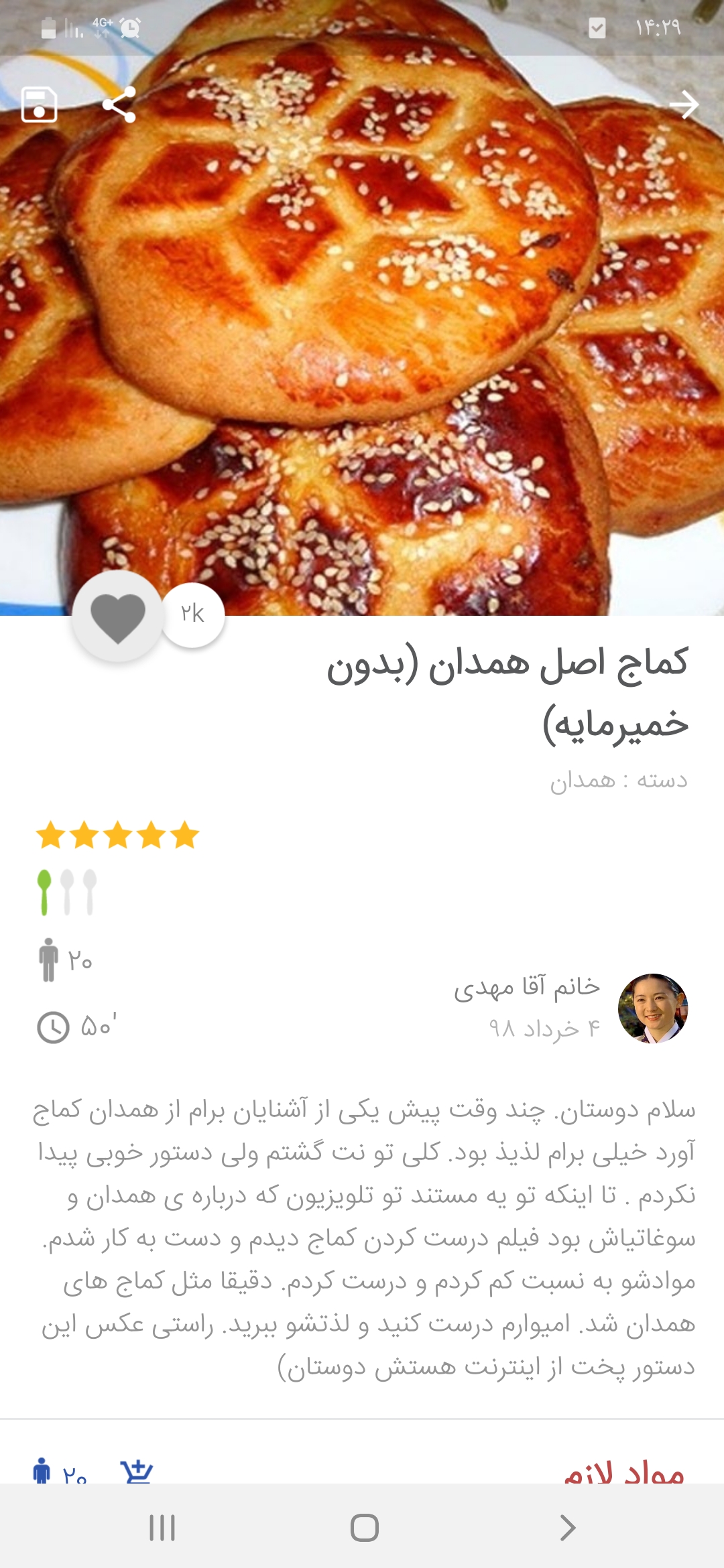
Task: Go back using the top-right arrow
Action: 684,105
